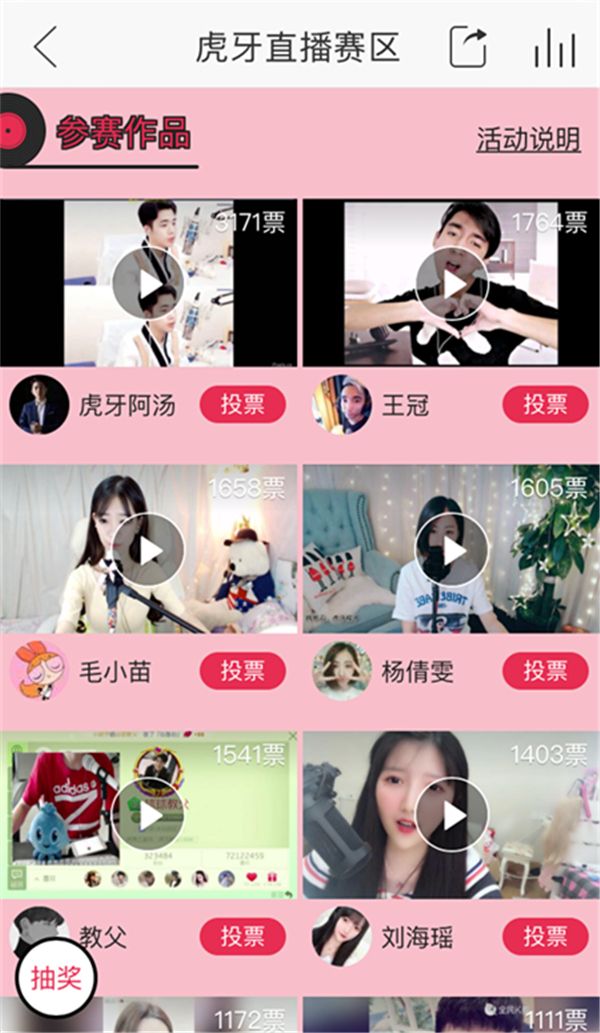Vote for 杨倩雯

545,670
